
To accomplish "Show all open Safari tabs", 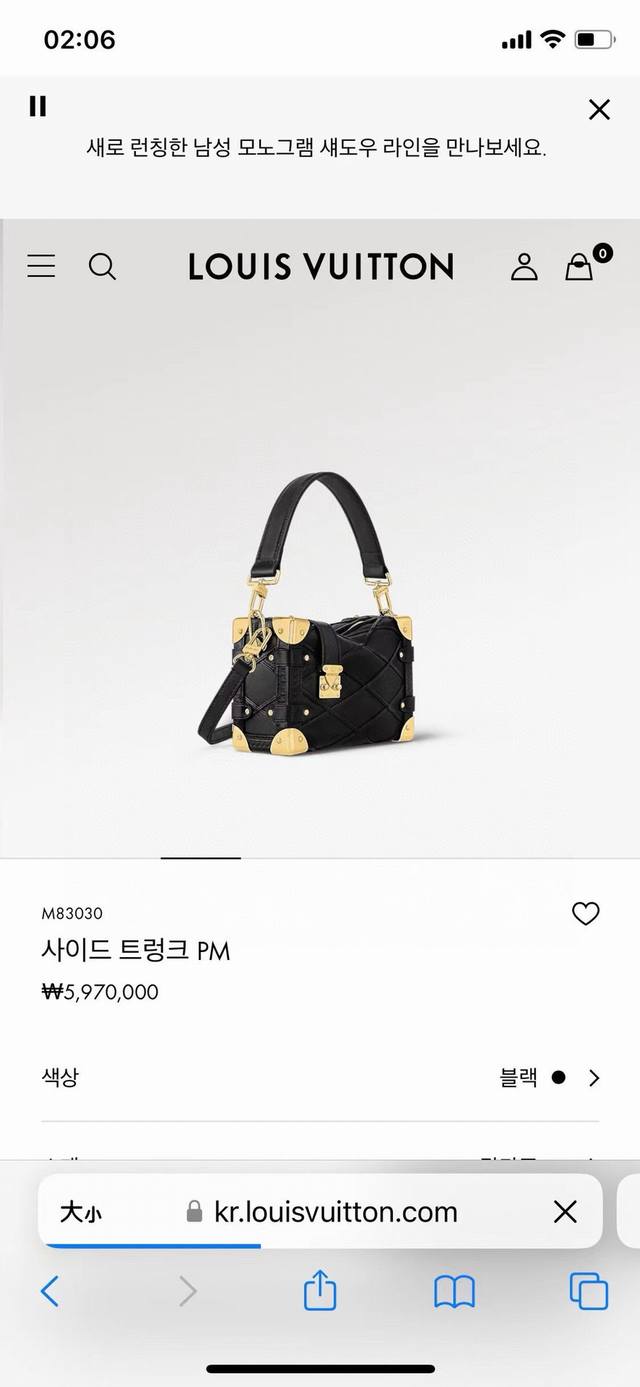I will (x=588, y=1291).
